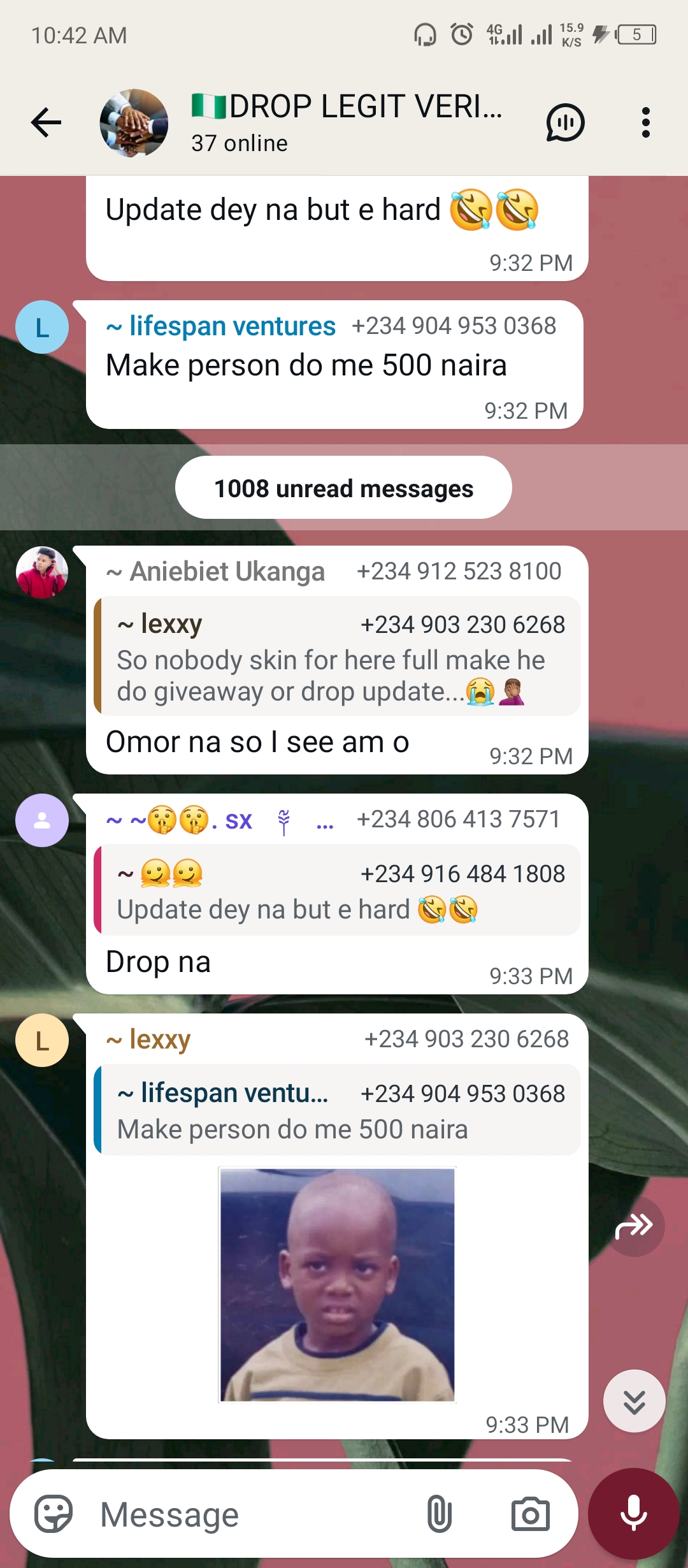Jump to quoted 'Make person do me 500 naira'
The height and width of the screenshot is (1568, 688).
pyautogui.click(x=338, y=1110)
